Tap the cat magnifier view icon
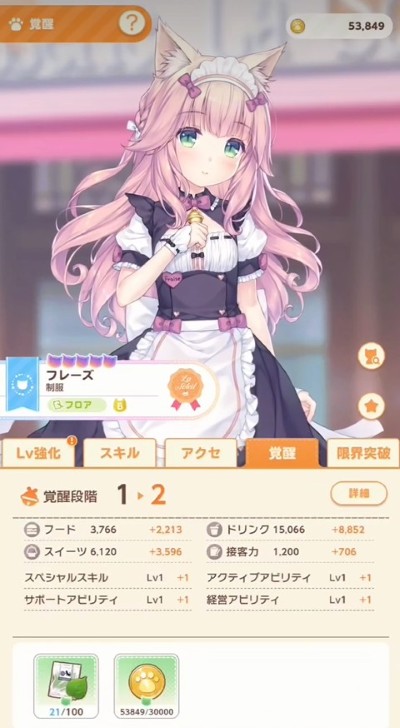 (371, 357)
